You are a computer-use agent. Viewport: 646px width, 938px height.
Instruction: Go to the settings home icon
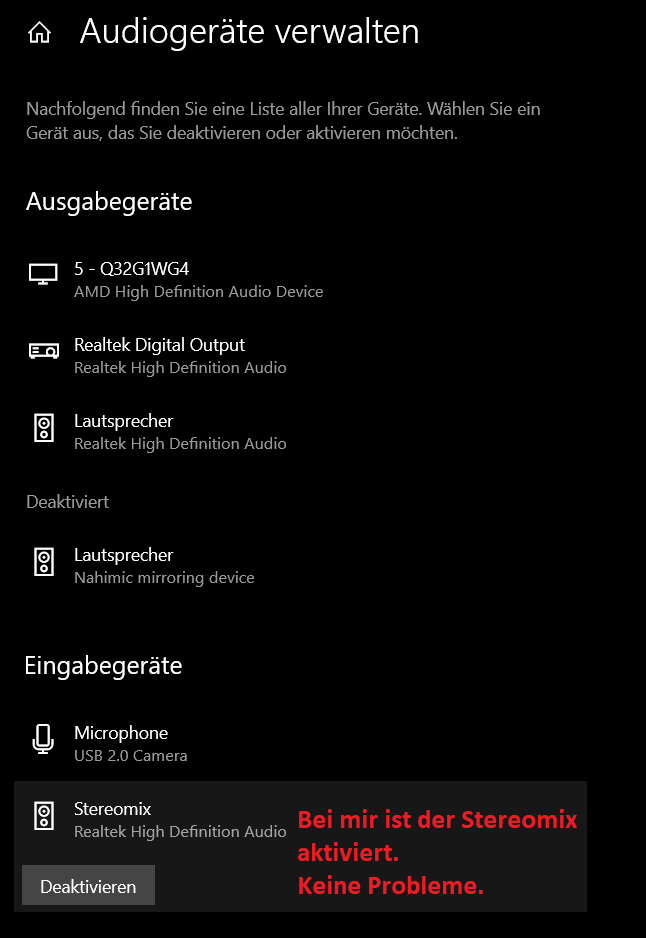point(39,33)
